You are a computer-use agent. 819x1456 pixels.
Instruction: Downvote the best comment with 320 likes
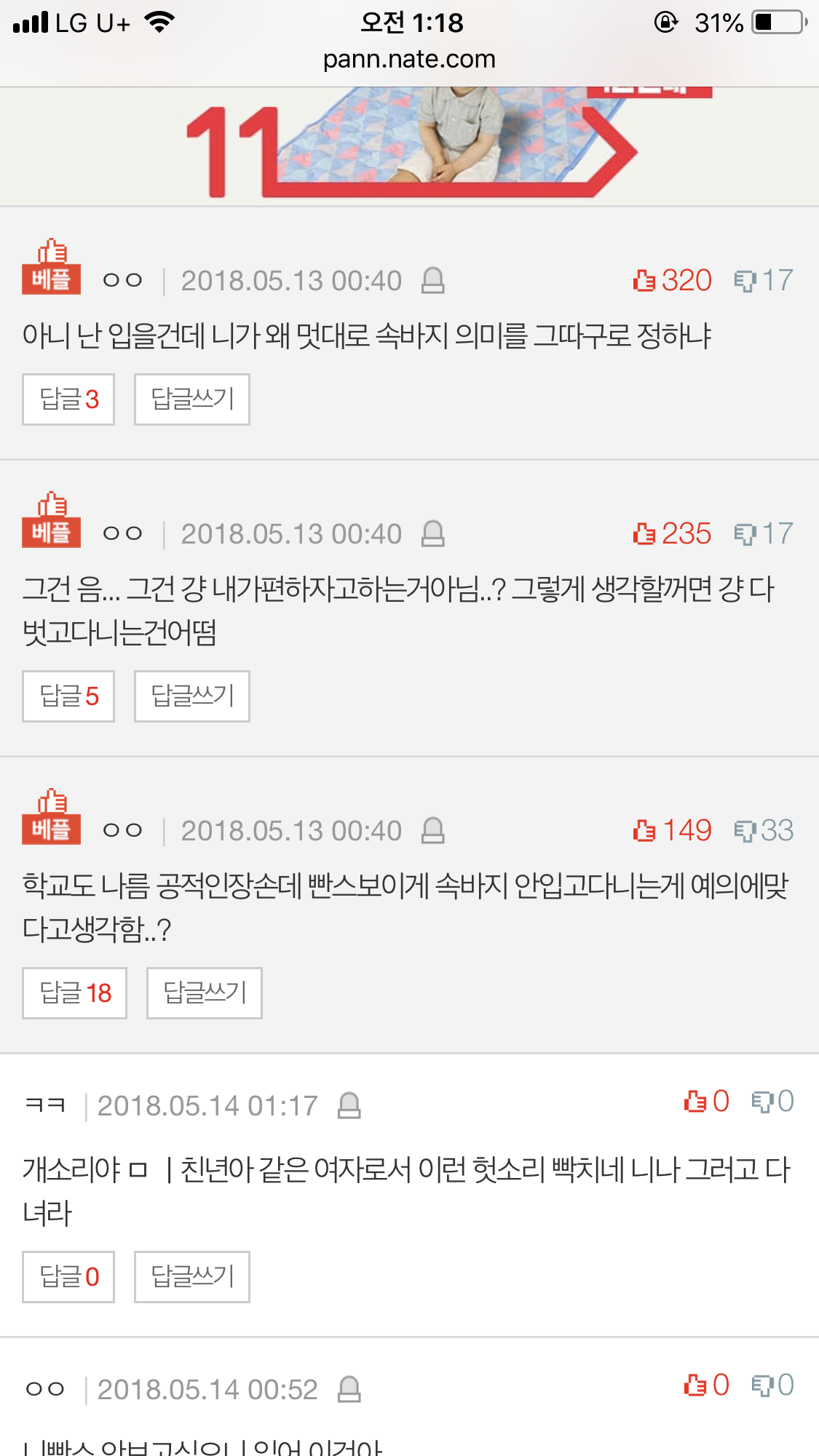click(763, 280)
